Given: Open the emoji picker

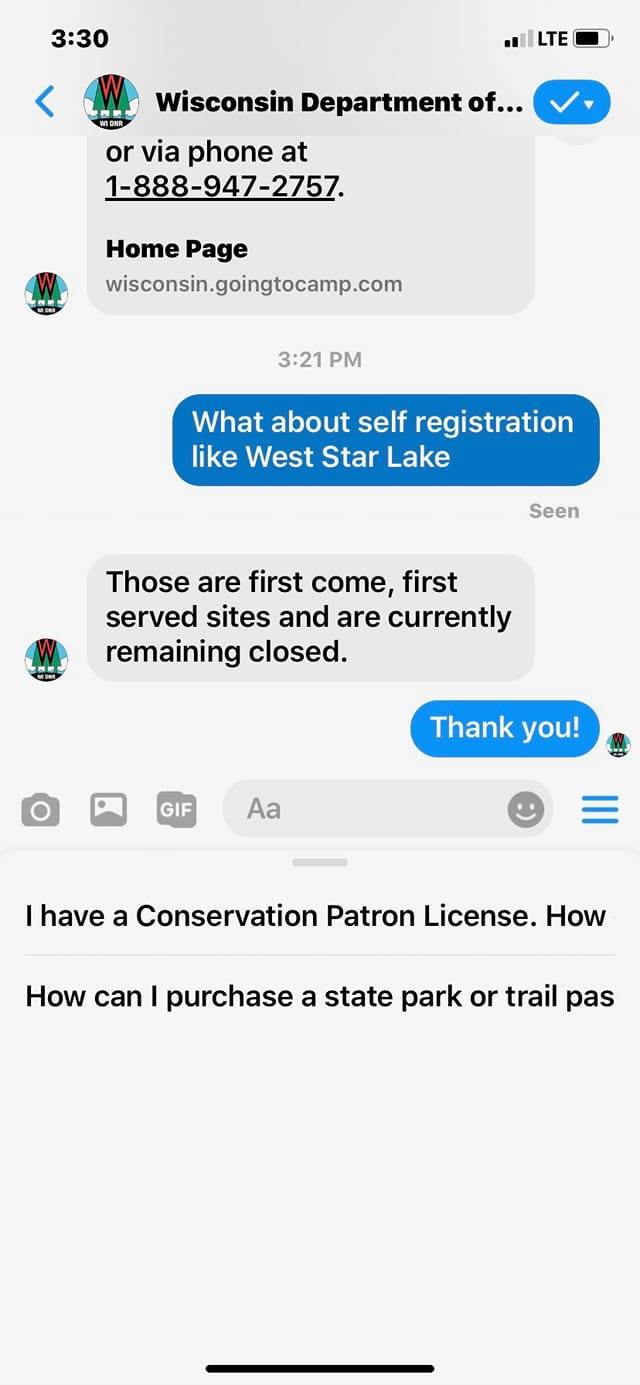Looking at the screenshot, I should pyautogui.click(x=525, y=809).
